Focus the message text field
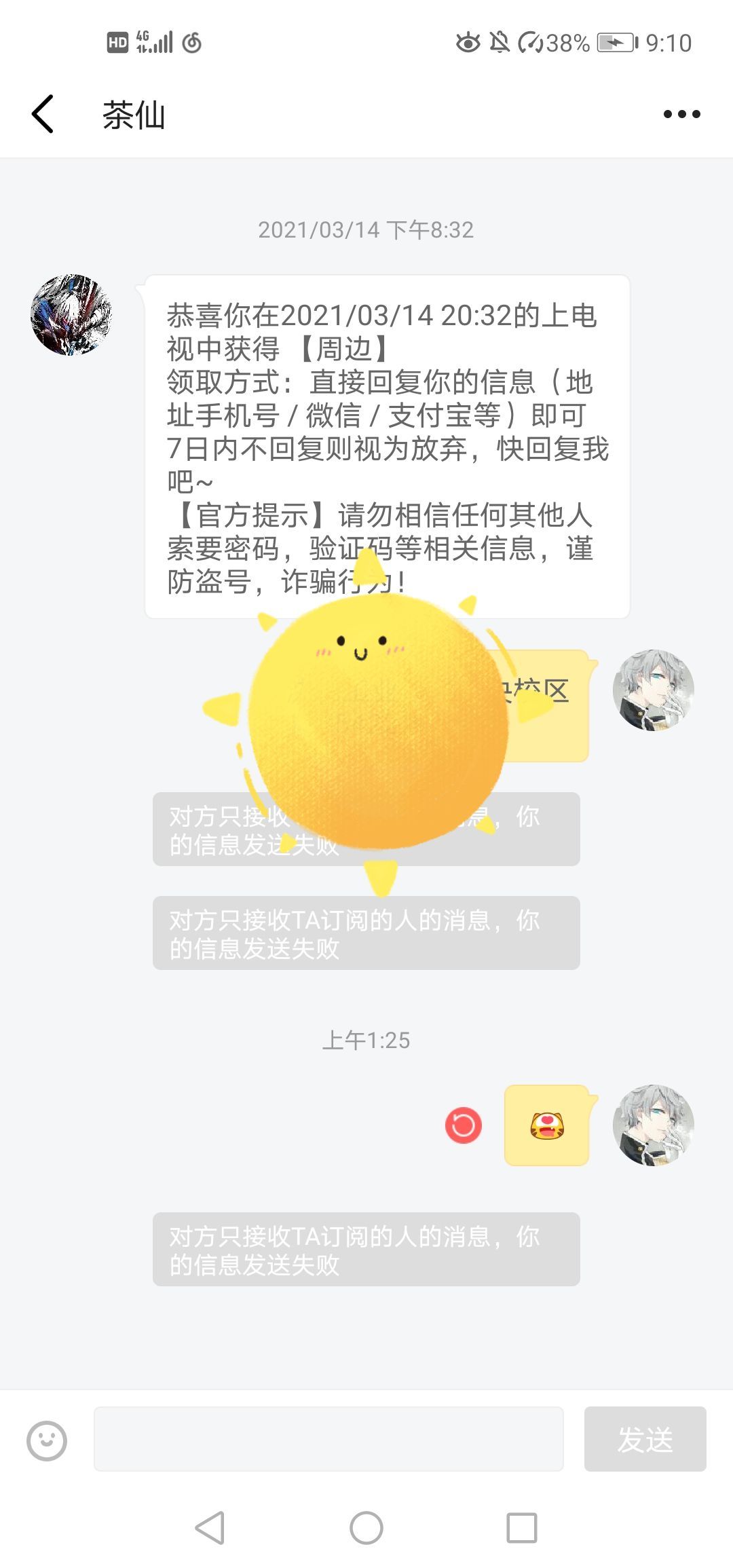733x1568 pixels. (328, 1439)
